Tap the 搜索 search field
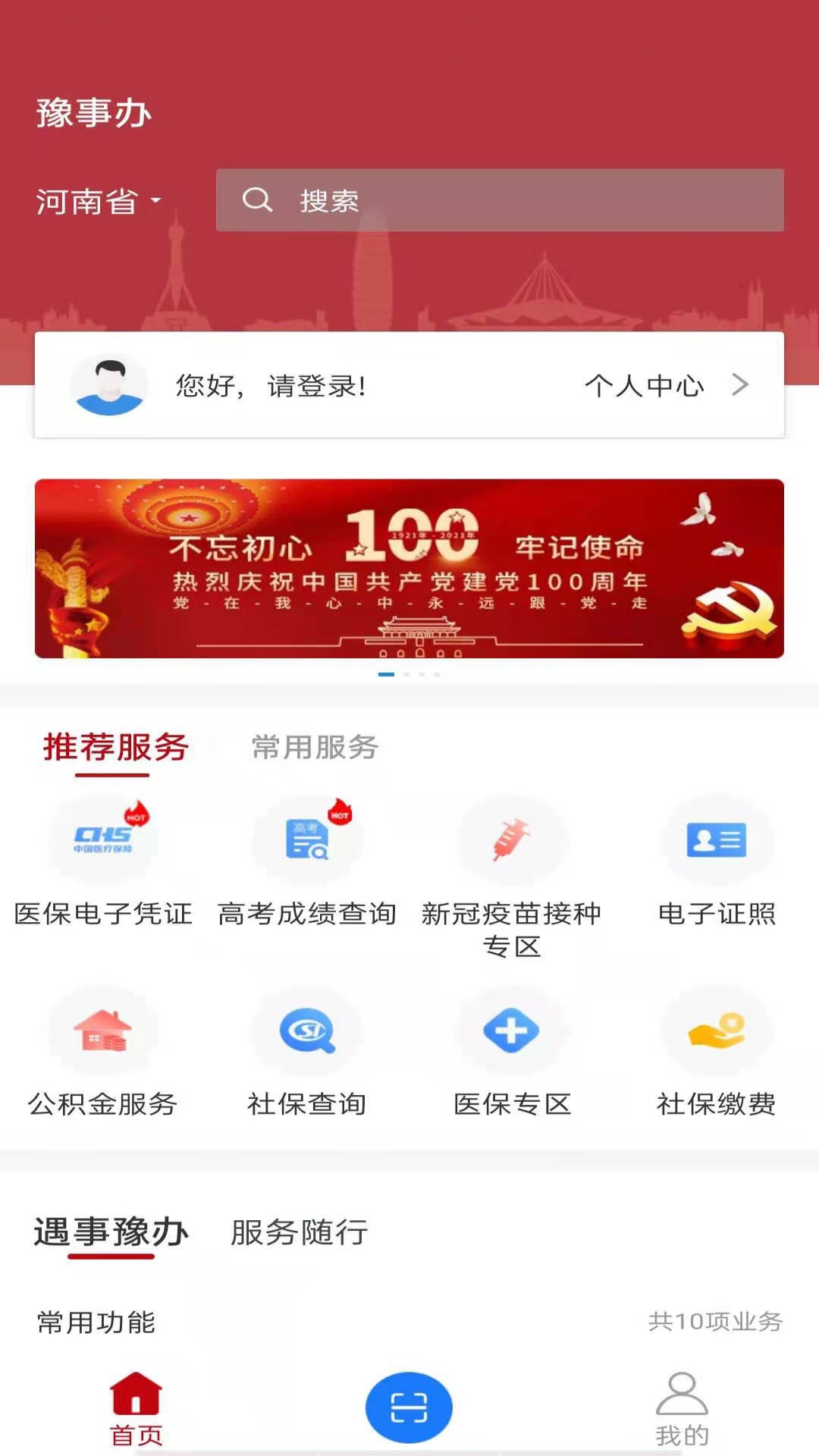Image resolution: width=819 pixels, height=1456 pixels. [500, 201]
